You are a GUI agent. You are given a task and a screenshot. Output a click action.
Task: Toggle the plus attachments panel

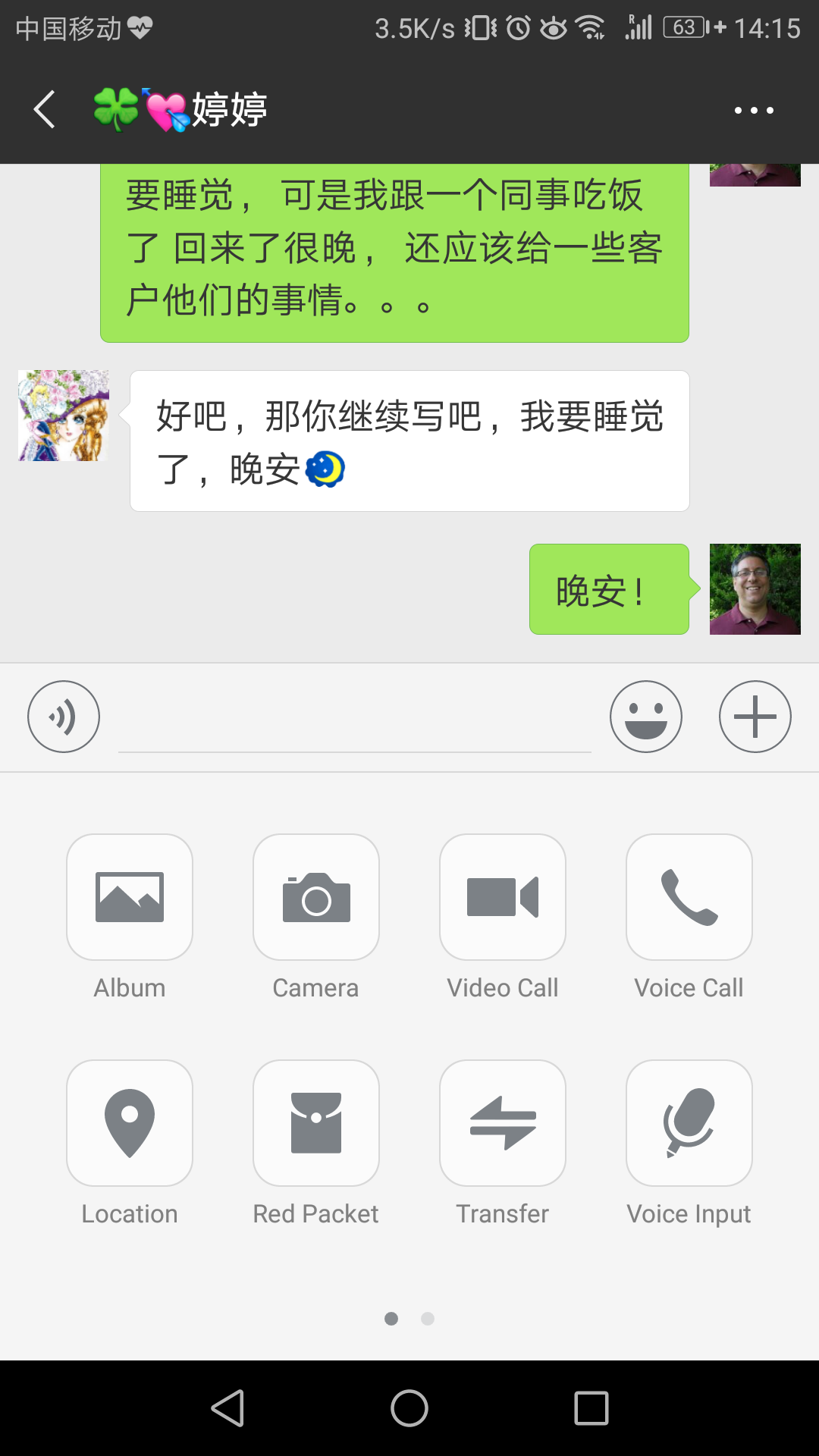pos(755,717)
